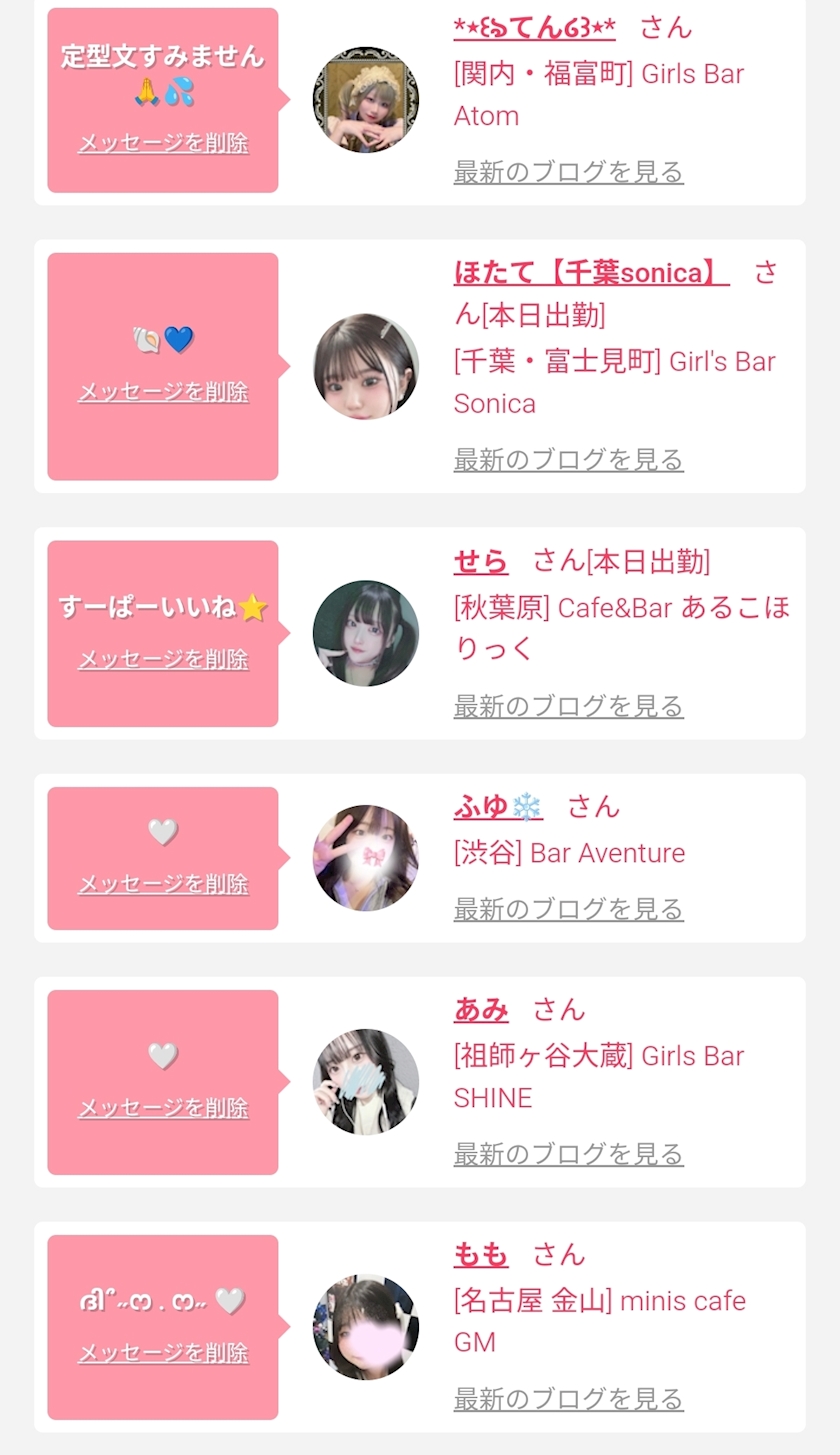This screenshot has width=840, height=1455.
Task: Delete the すーぱーいいね message
Action: [x=163, y=659]
